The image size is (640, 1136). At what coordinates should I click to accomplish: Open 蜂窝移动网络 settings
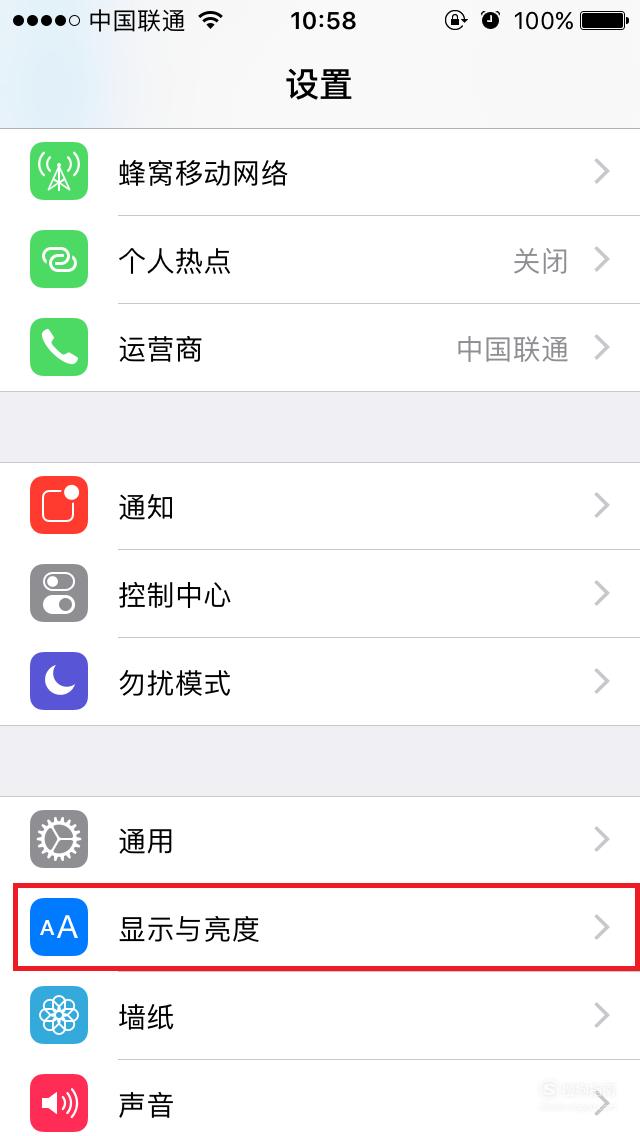[x=320, y=172]
